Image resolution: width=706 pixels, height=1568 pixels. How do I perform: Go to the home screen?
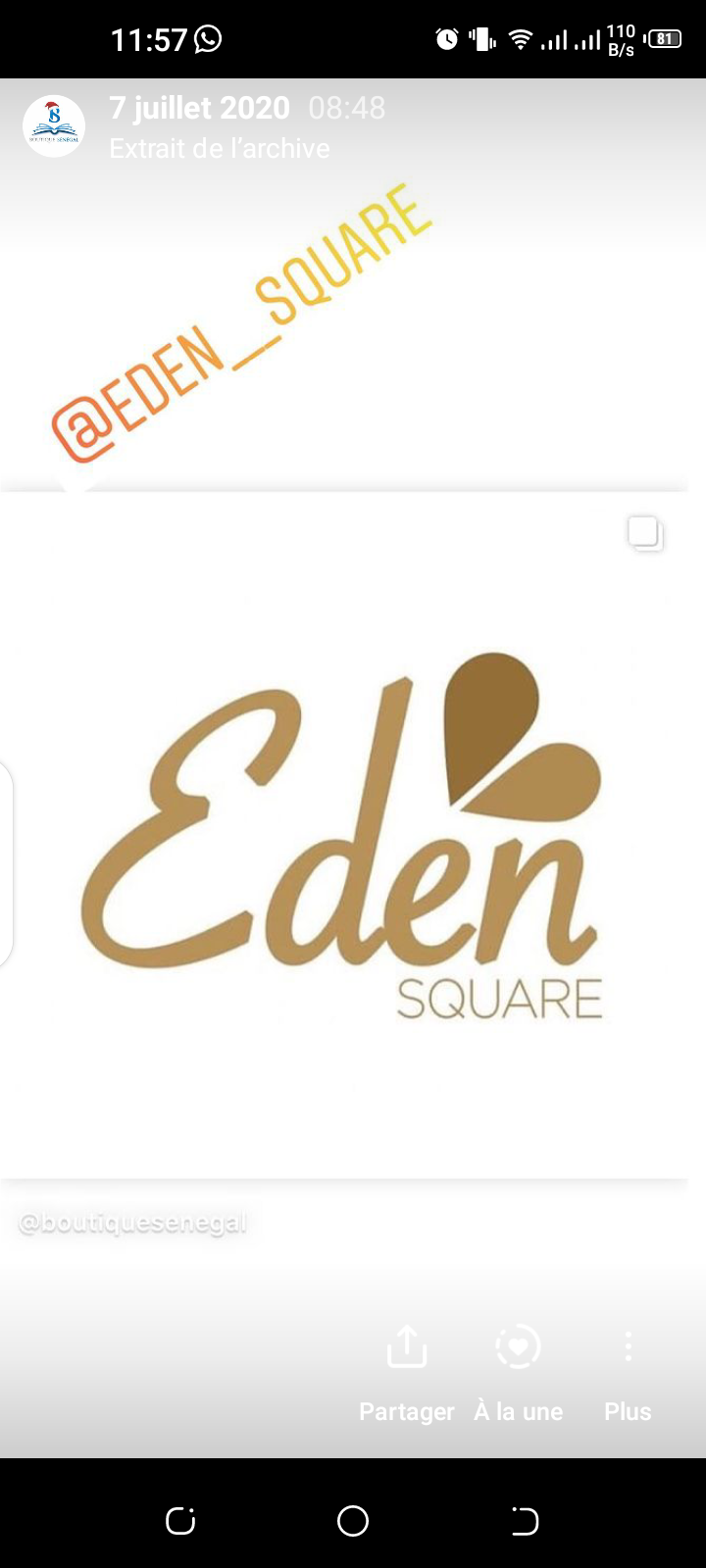pos(353,1520)
